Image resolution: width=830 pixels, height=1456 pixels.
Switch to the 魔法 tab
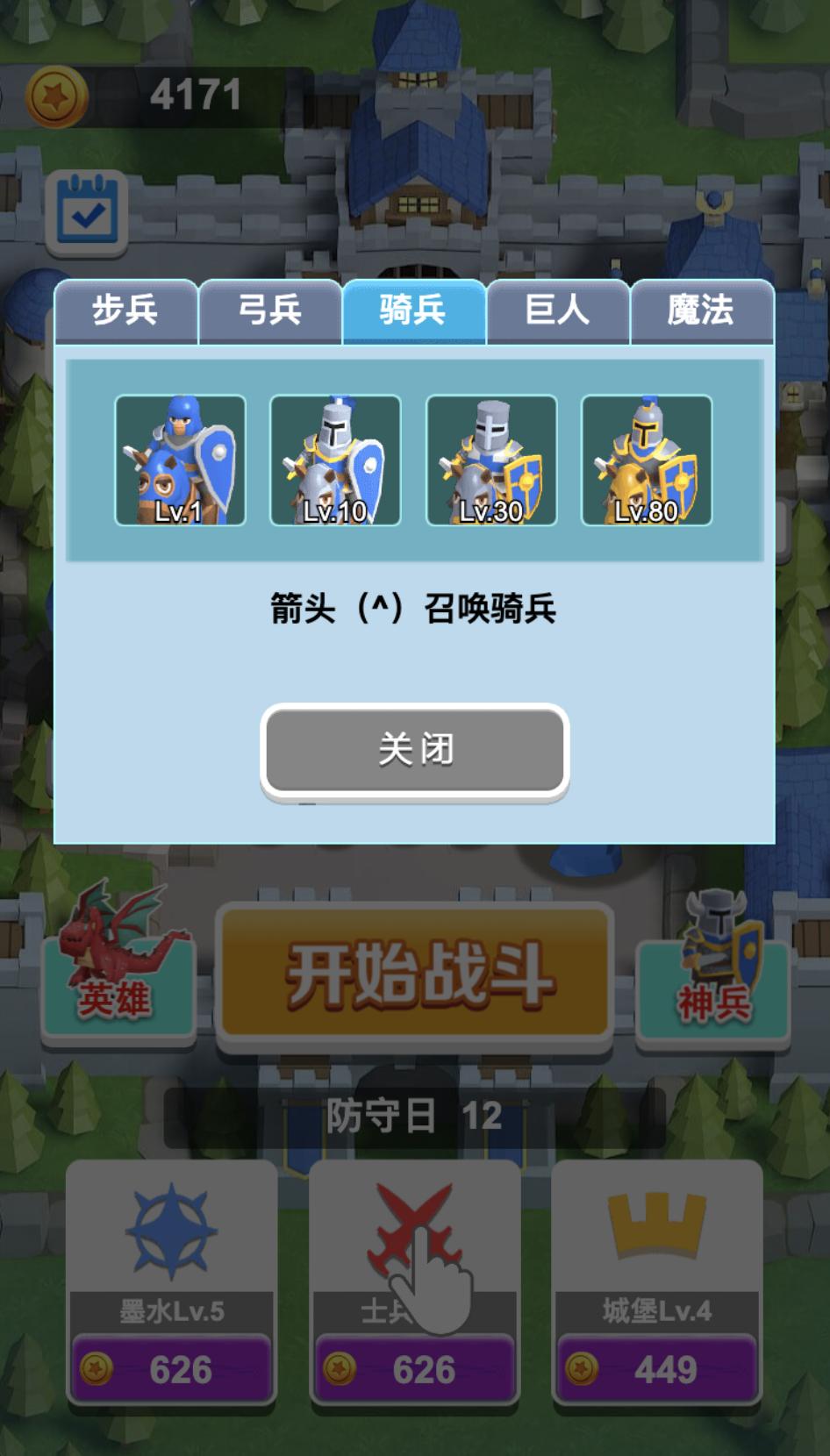click(701, 311)
